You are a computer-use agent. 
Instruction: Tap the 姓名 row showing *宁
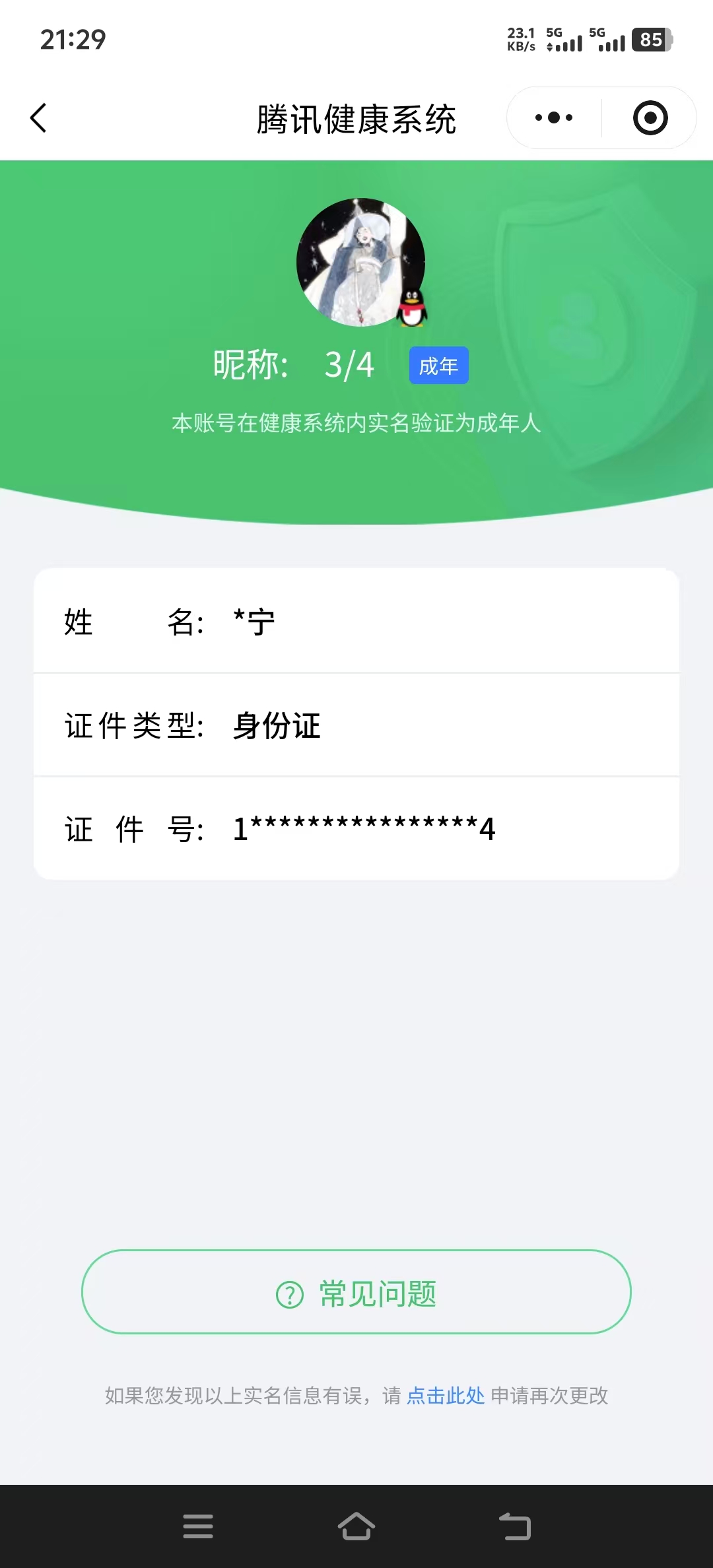click(x=356, y=621)
